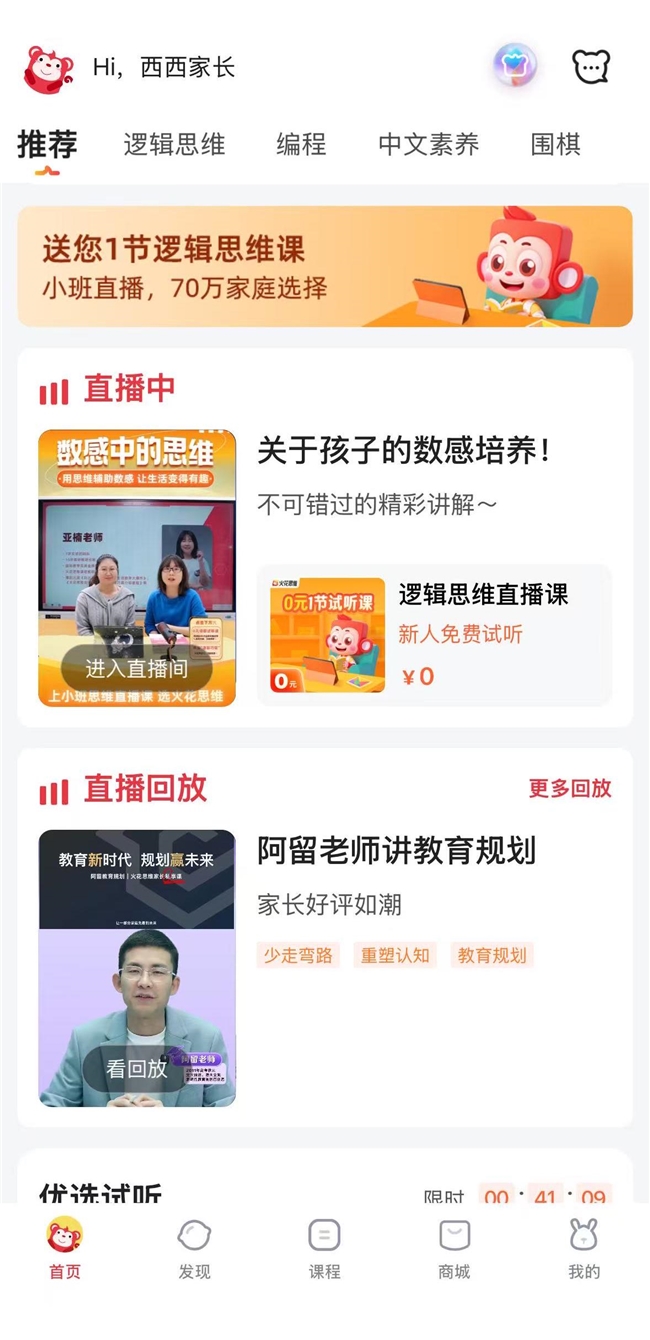This screenshot has height=1340, width=650.
Task: Open the 逻辑思维直播课 free trial card
Action: click(434, 635)
